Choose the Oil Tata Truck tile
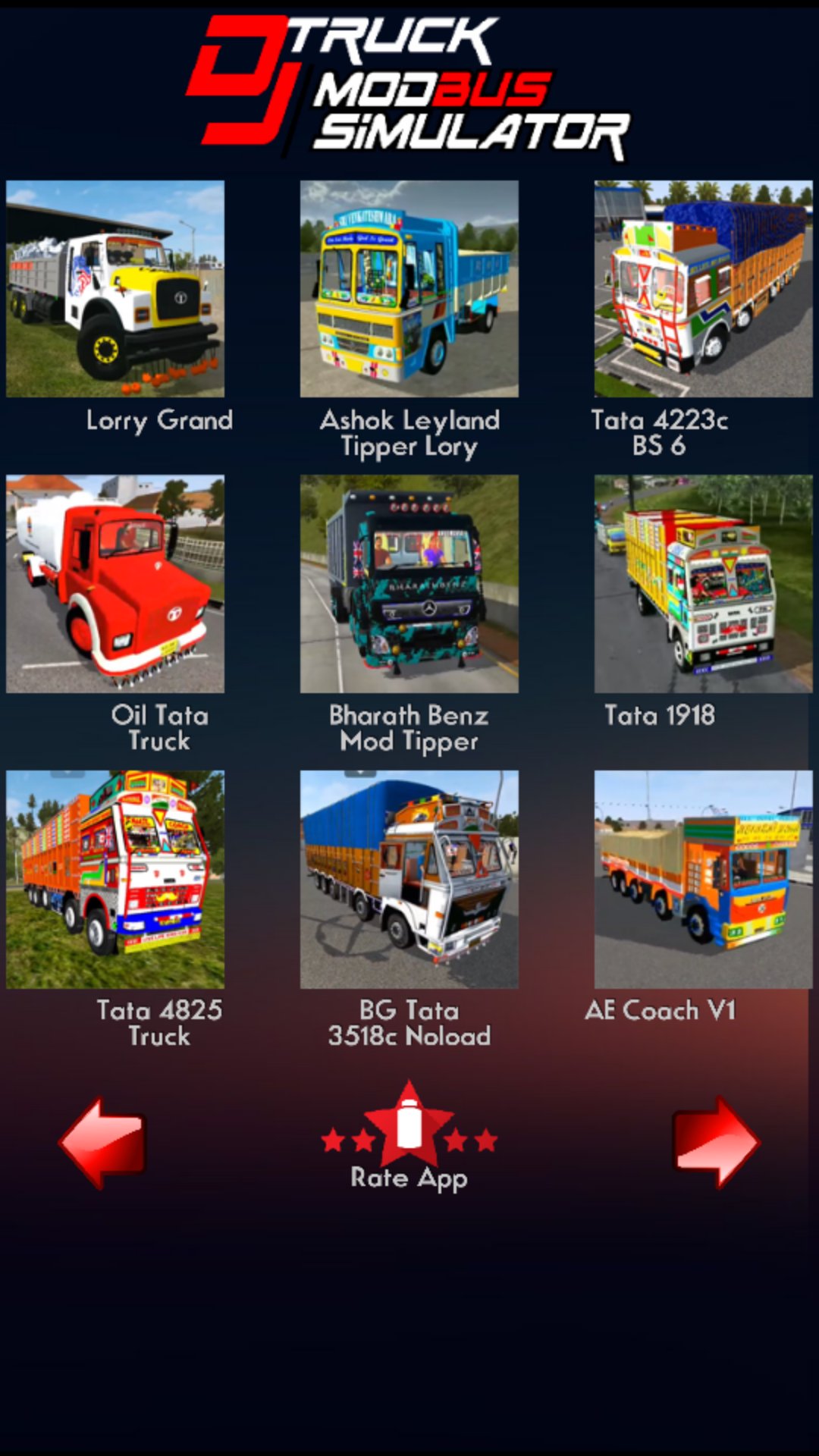819x1456 pixels. tap(115, 584)
